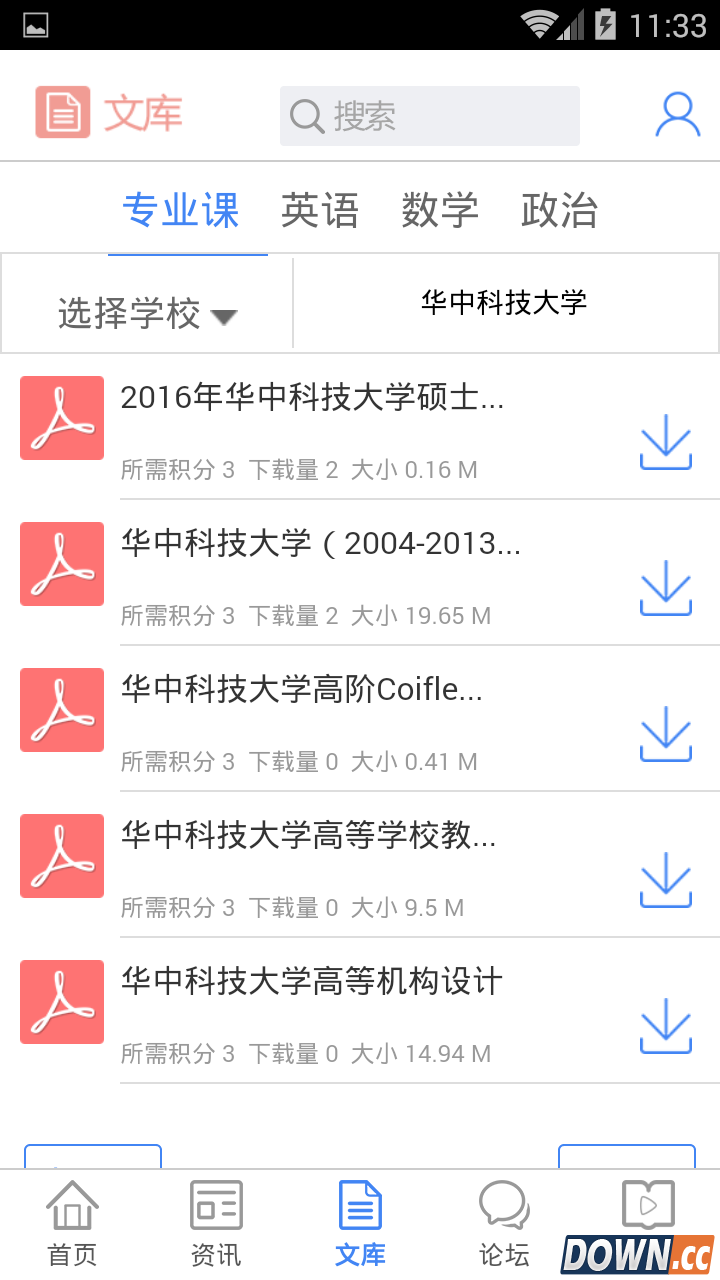Screen dimensions: 720x1280
Task: Tap the PDF icon for 2016年华中科技大学硕士 document
Action: 61,418
